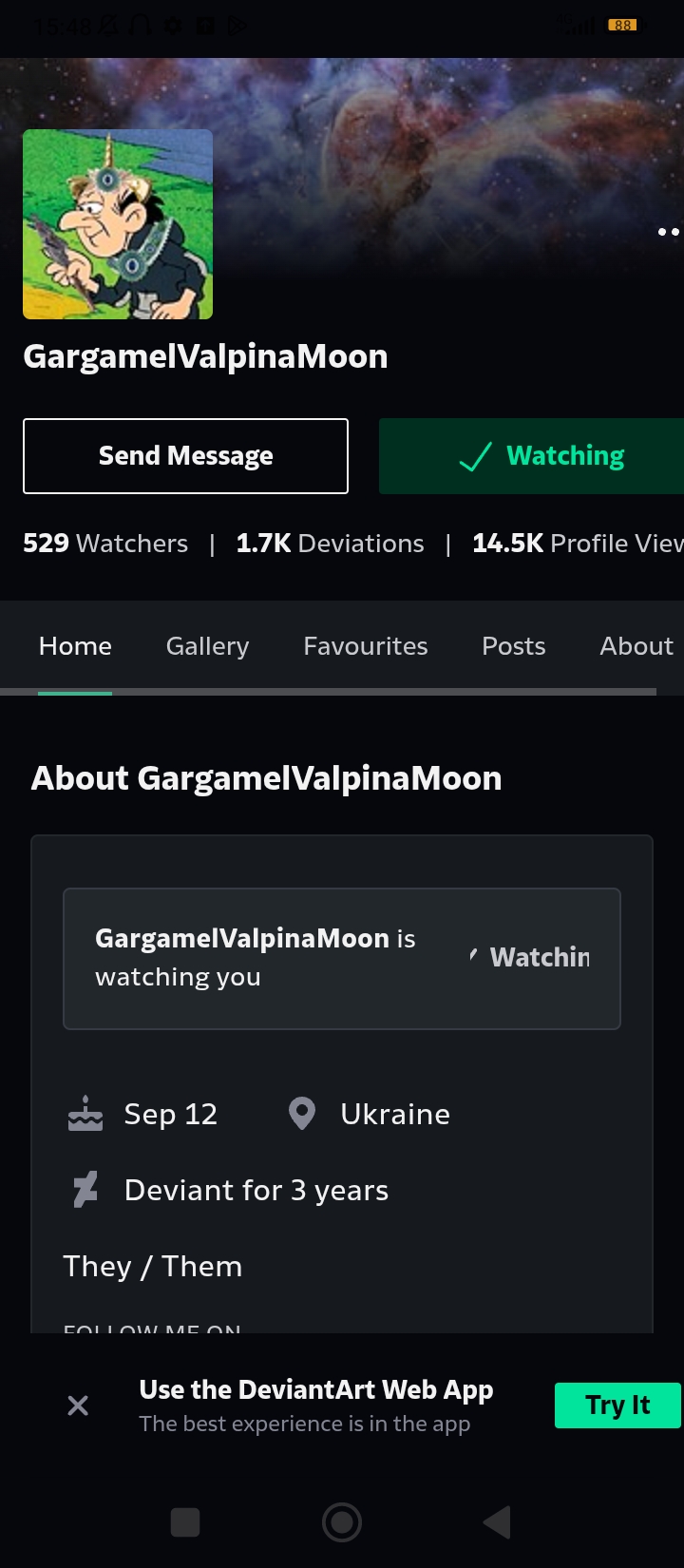Go back with the system back button
The width and height of the screenshot is (684, 1568).
497,1521
